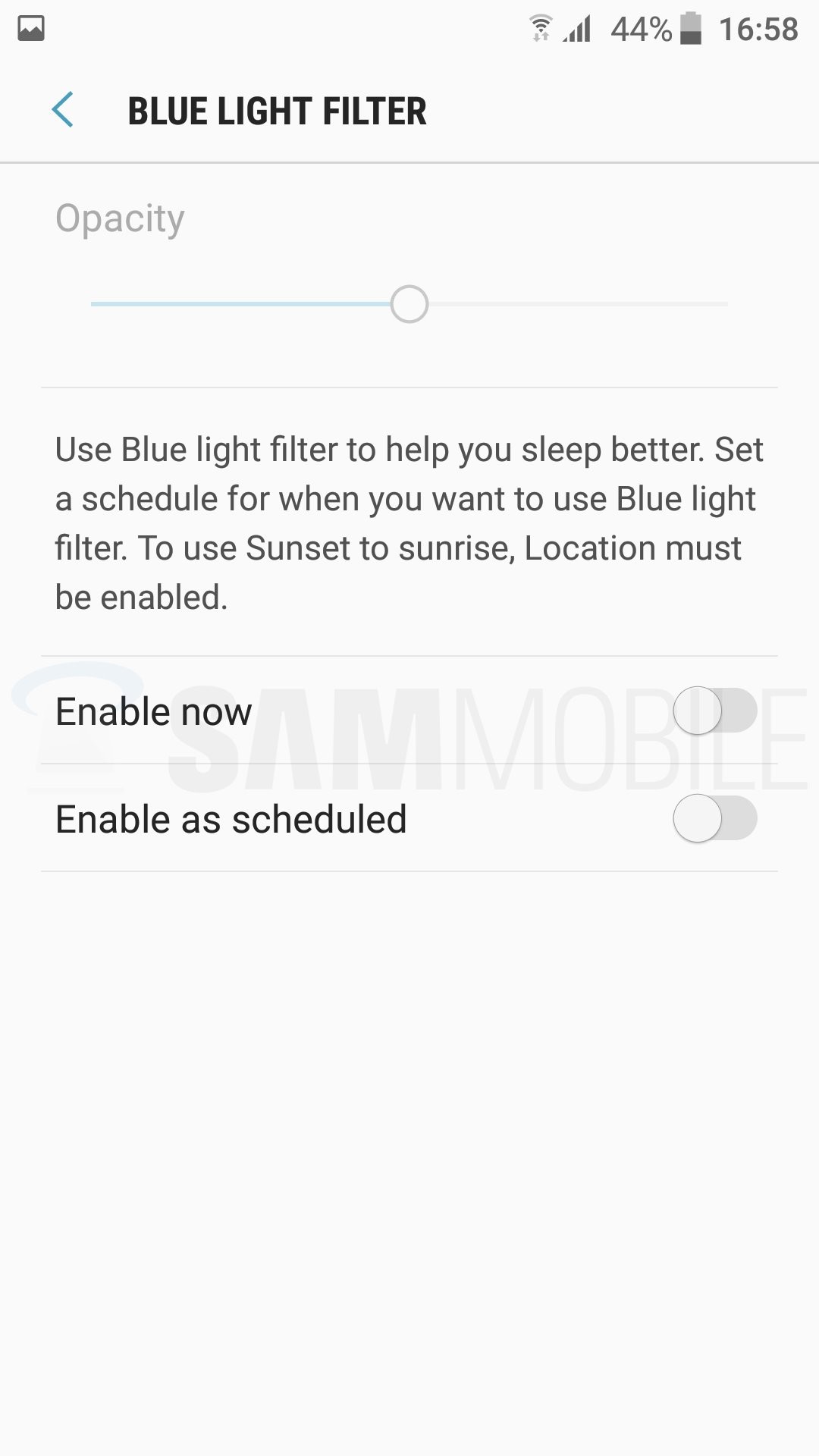Image resolution: width=819 pixels, height=1456 pixels.
Task: Tap the Opacity slider handle
Action: tap(409, 304)
